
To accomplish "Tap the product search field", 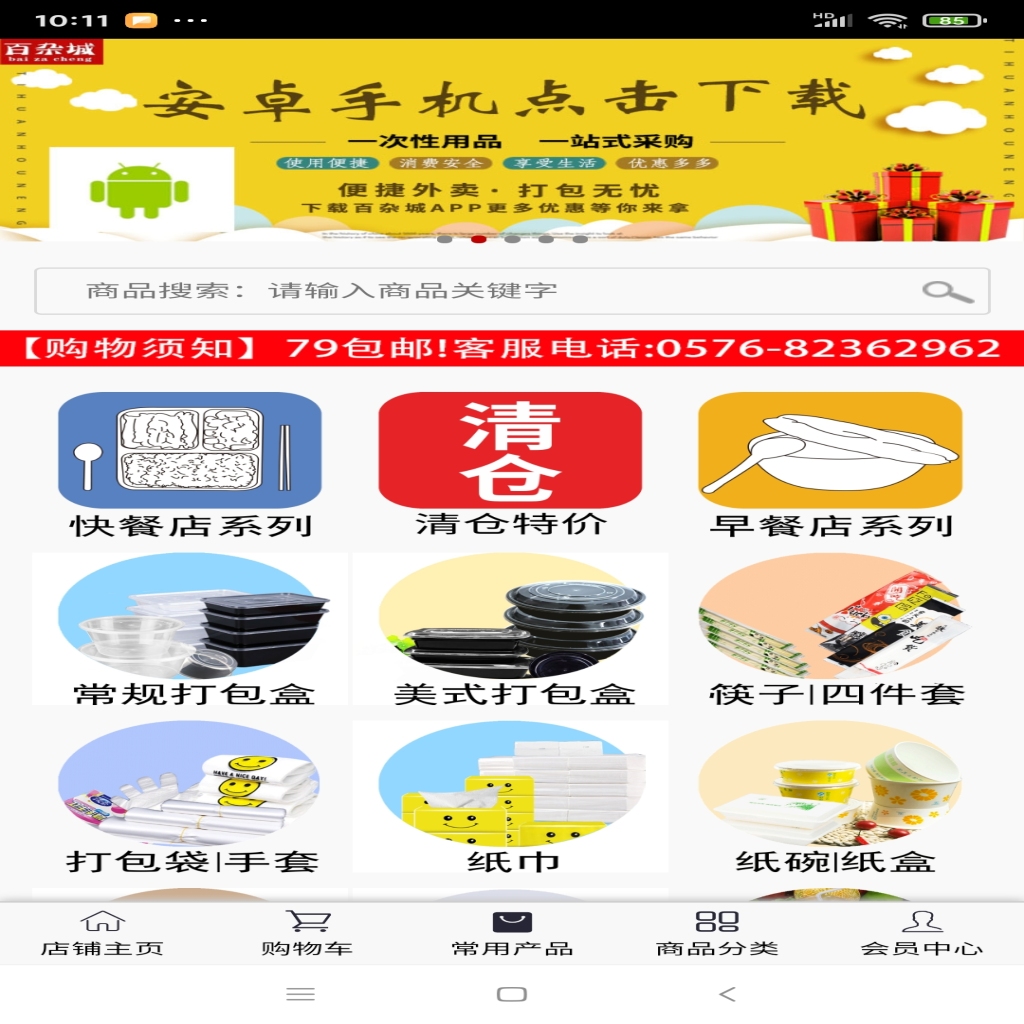I will coord(480,291).
